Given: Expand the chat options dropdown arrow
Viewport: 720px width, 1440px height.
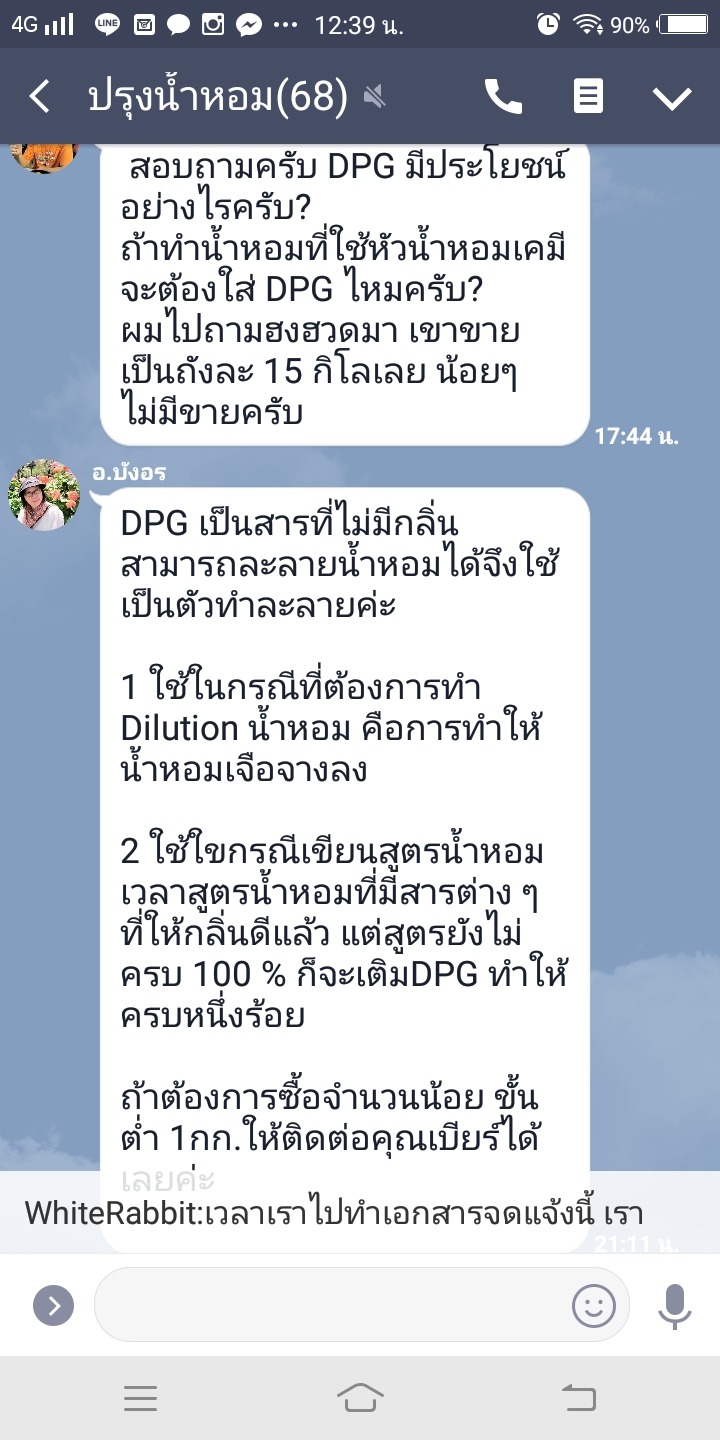Looking at the screenshot, I should (672, 97).
